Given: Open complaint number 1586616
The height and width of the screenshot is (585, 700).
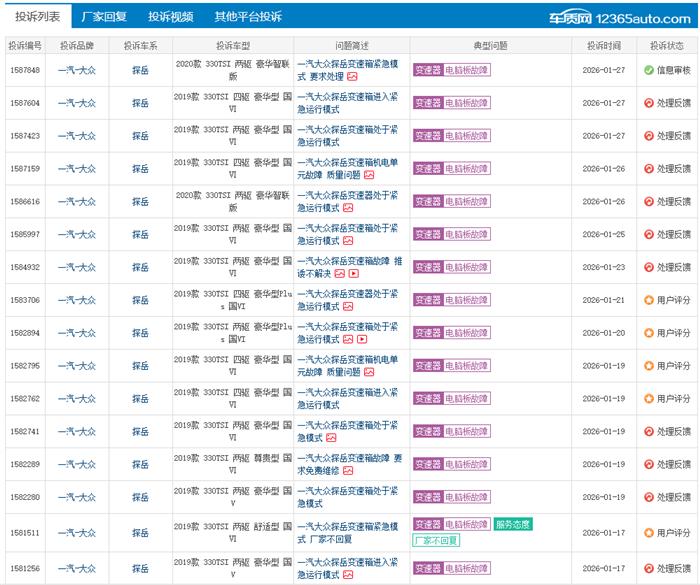Looking at the screenshot, I should (25, 202).
